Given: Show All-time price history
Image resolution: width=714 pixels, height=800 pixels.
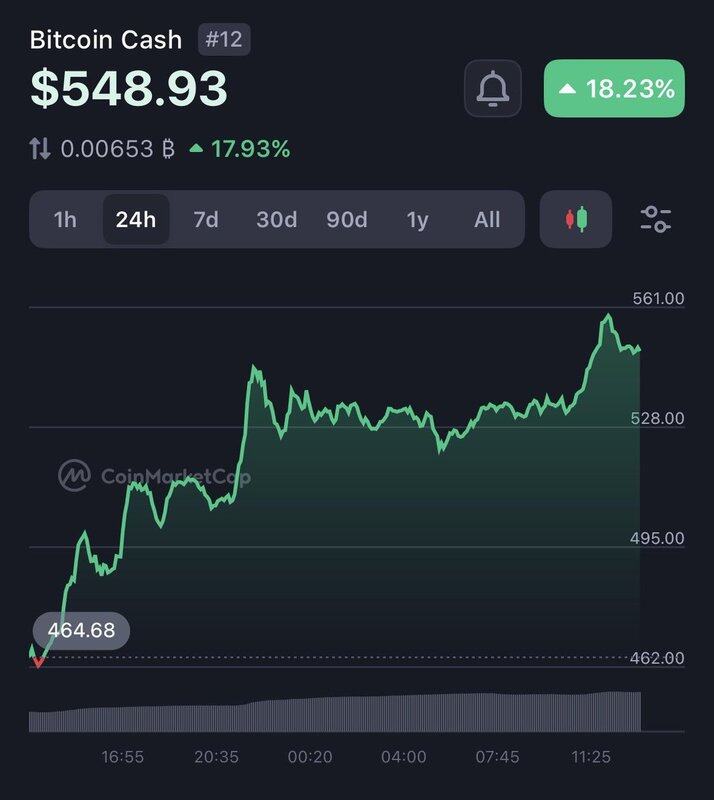Looking at the screenshot, I should [x=487, y=219].
